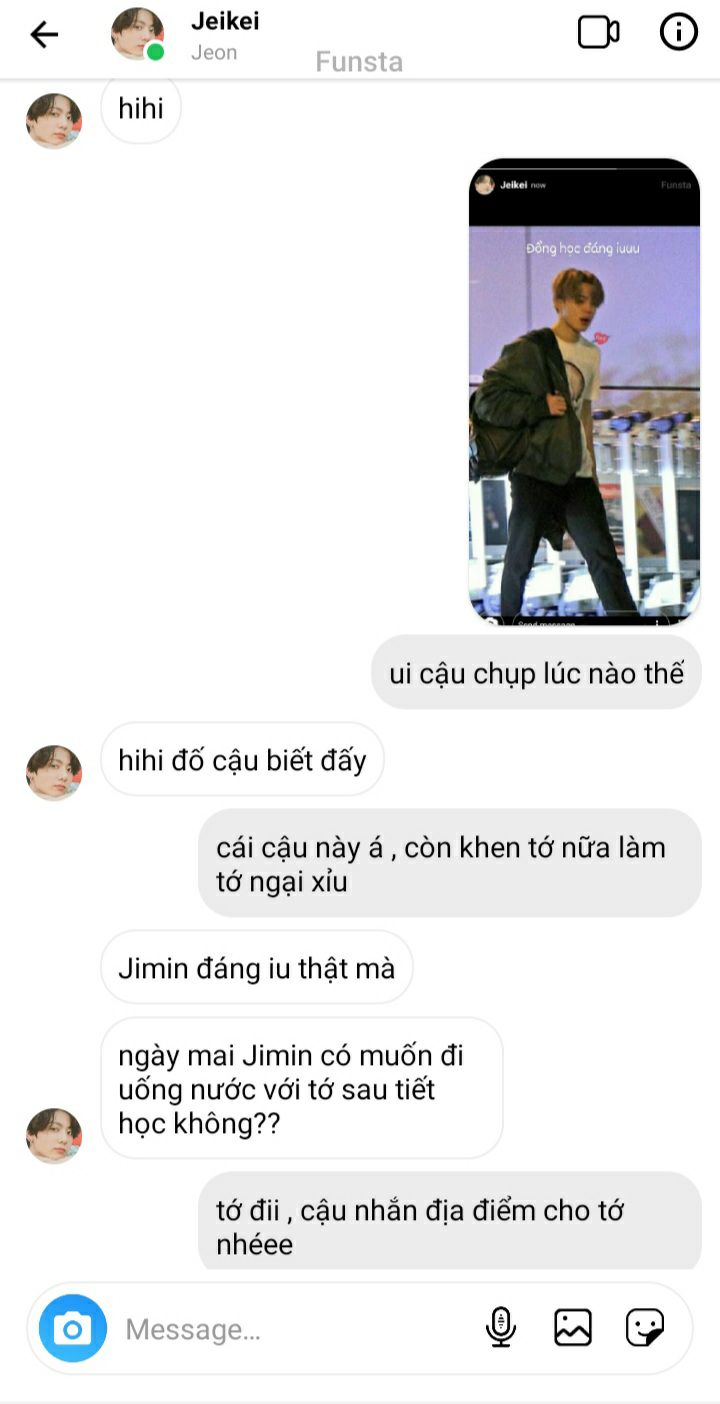This screenshot has height=1404, width=720.
Task: Open the shared Jeikei story image
Action: click(x=584, y=392)
